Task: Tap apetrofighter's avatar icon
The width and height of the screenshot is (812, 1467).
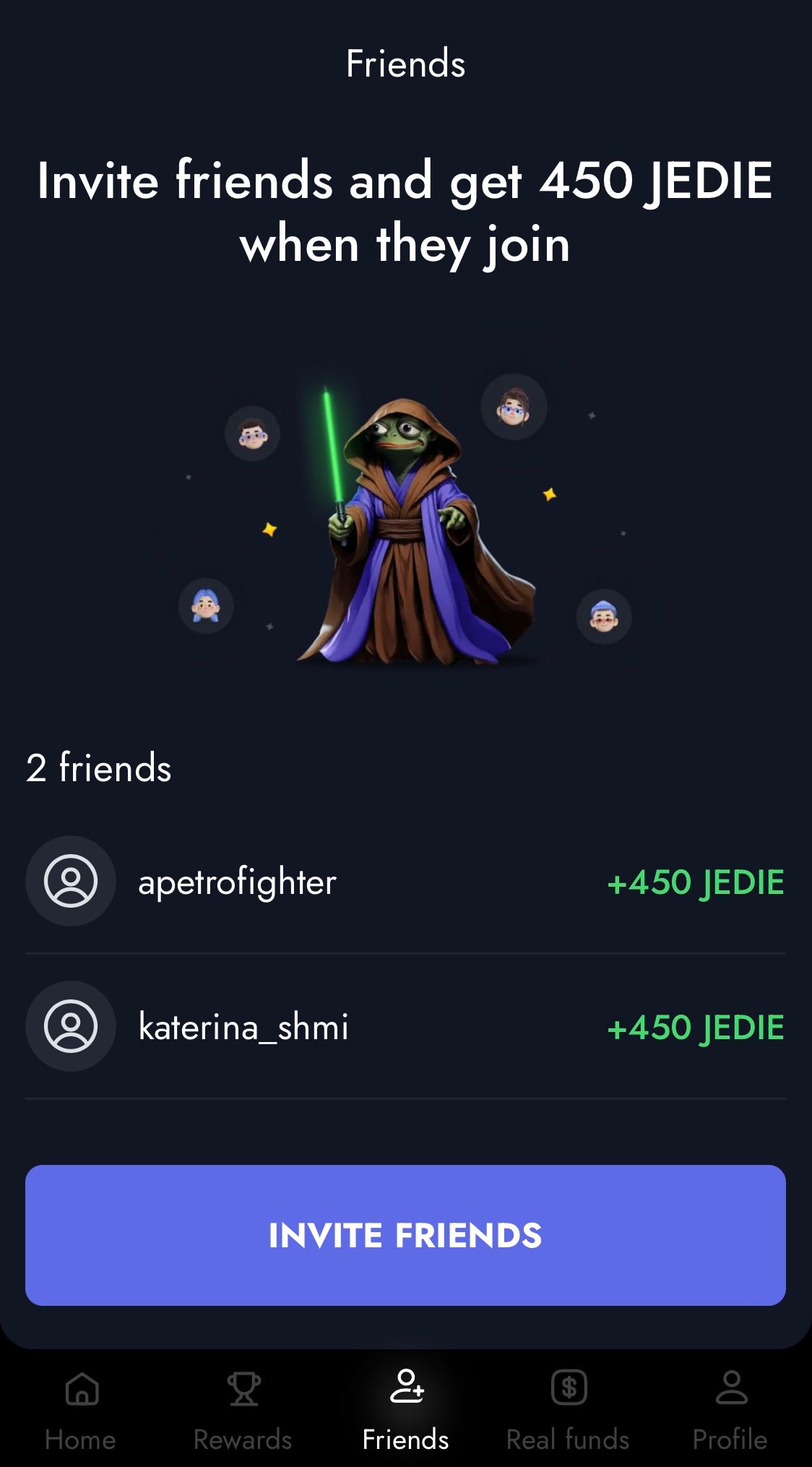Action: [x=70, y=881]
